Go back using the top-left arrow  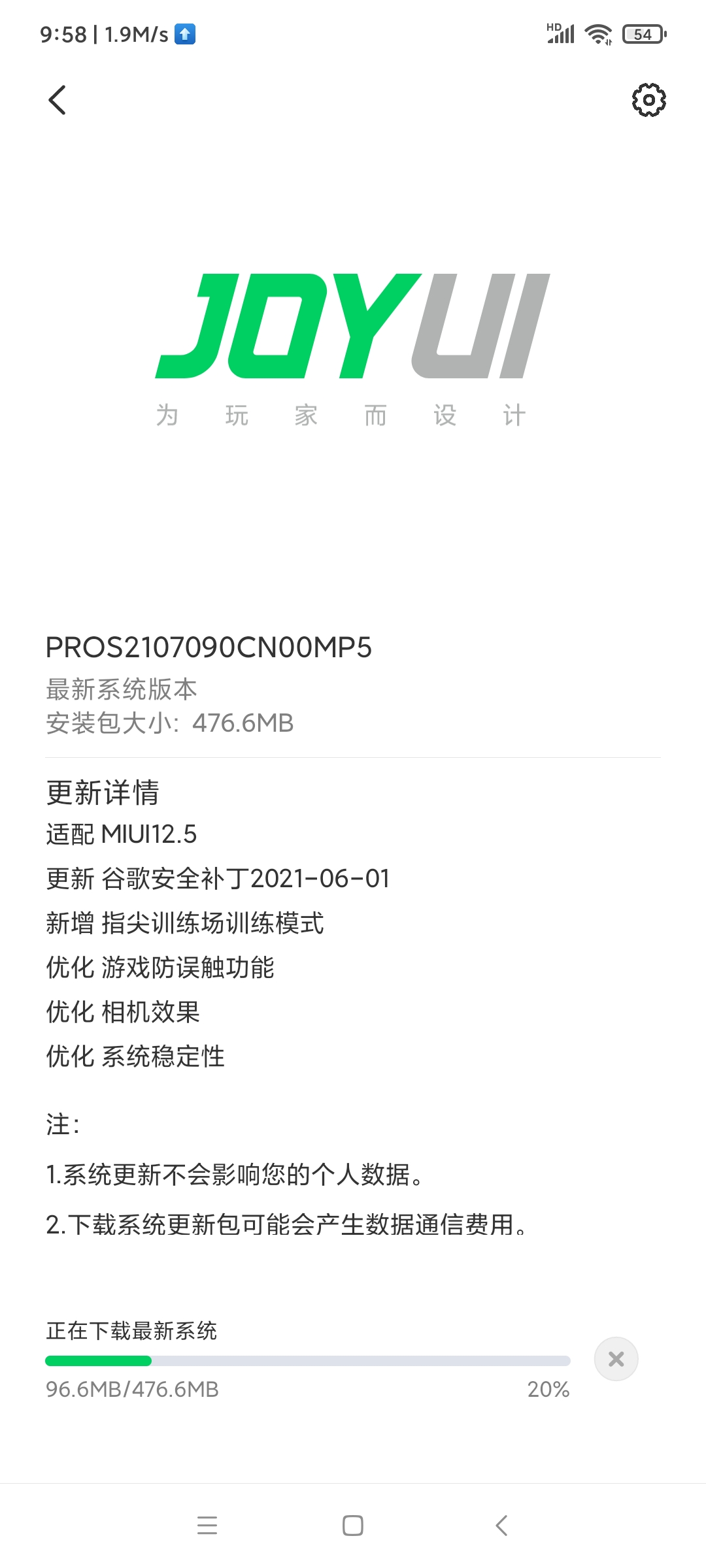pyautogui.click(x=58, y=100)
